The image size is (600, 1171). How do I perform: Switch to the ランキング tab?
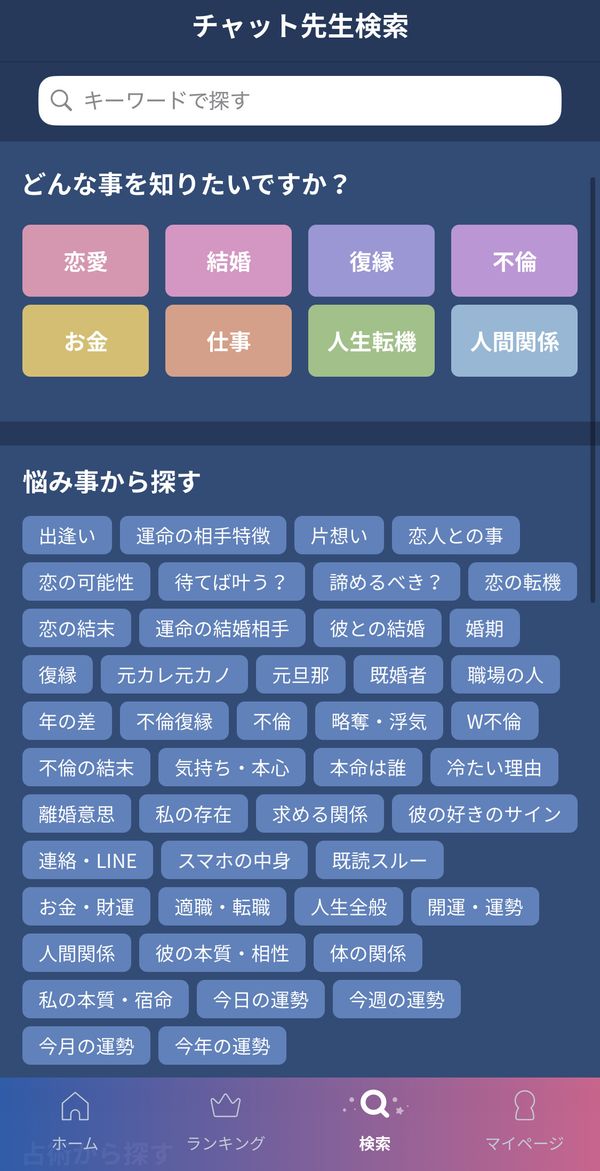pyautogui.click(x=225, y=1120)
